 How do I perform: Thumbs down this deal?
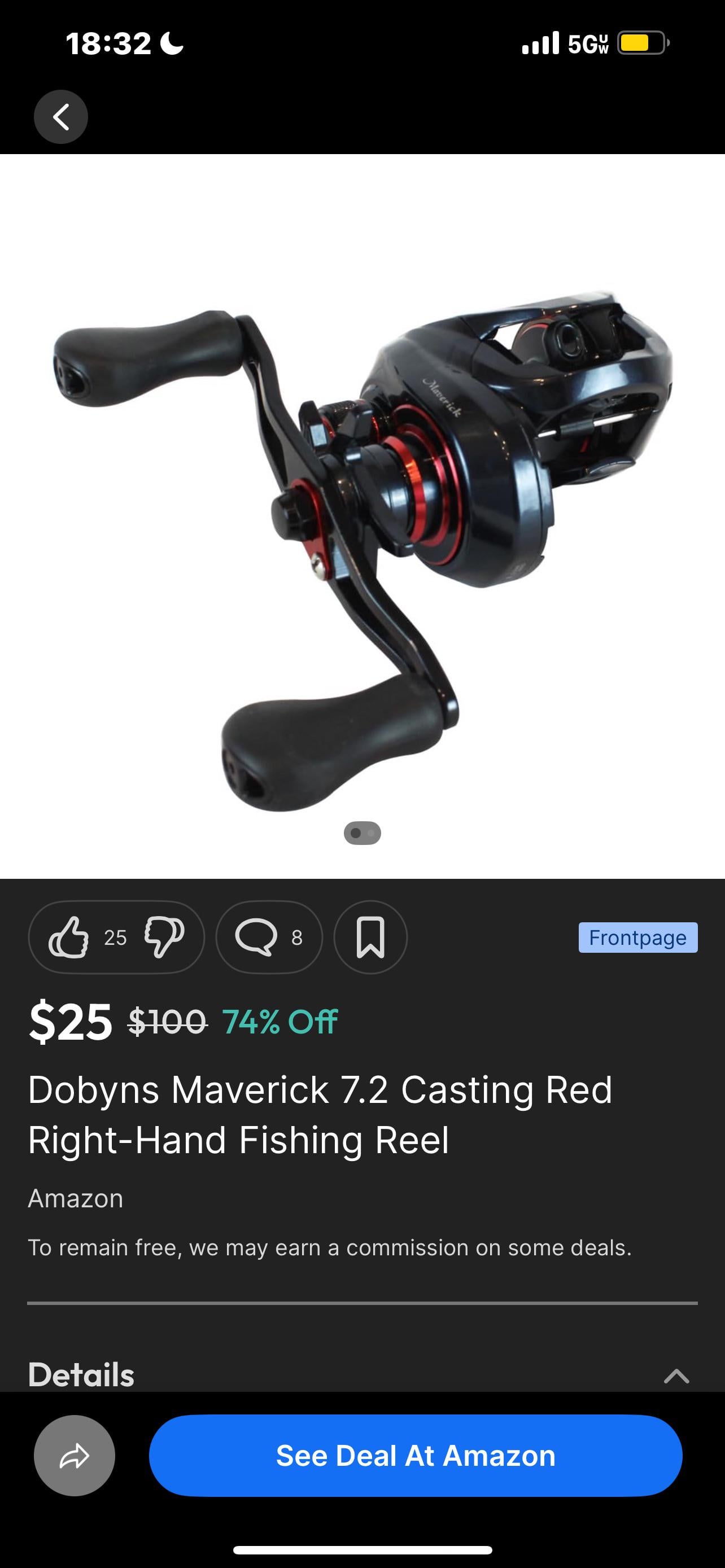click(x=164, y=938)
